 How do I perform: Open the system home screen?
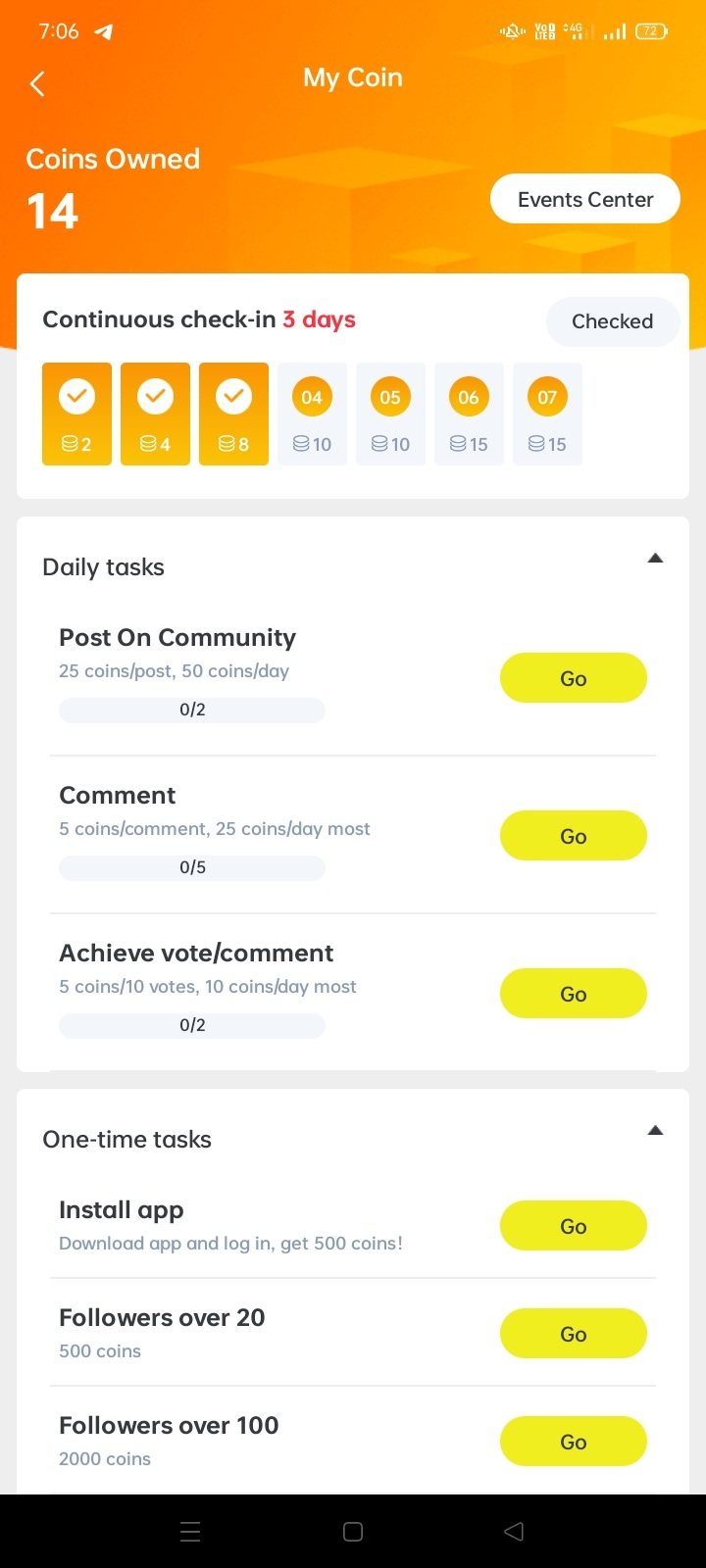(353, 1532)
